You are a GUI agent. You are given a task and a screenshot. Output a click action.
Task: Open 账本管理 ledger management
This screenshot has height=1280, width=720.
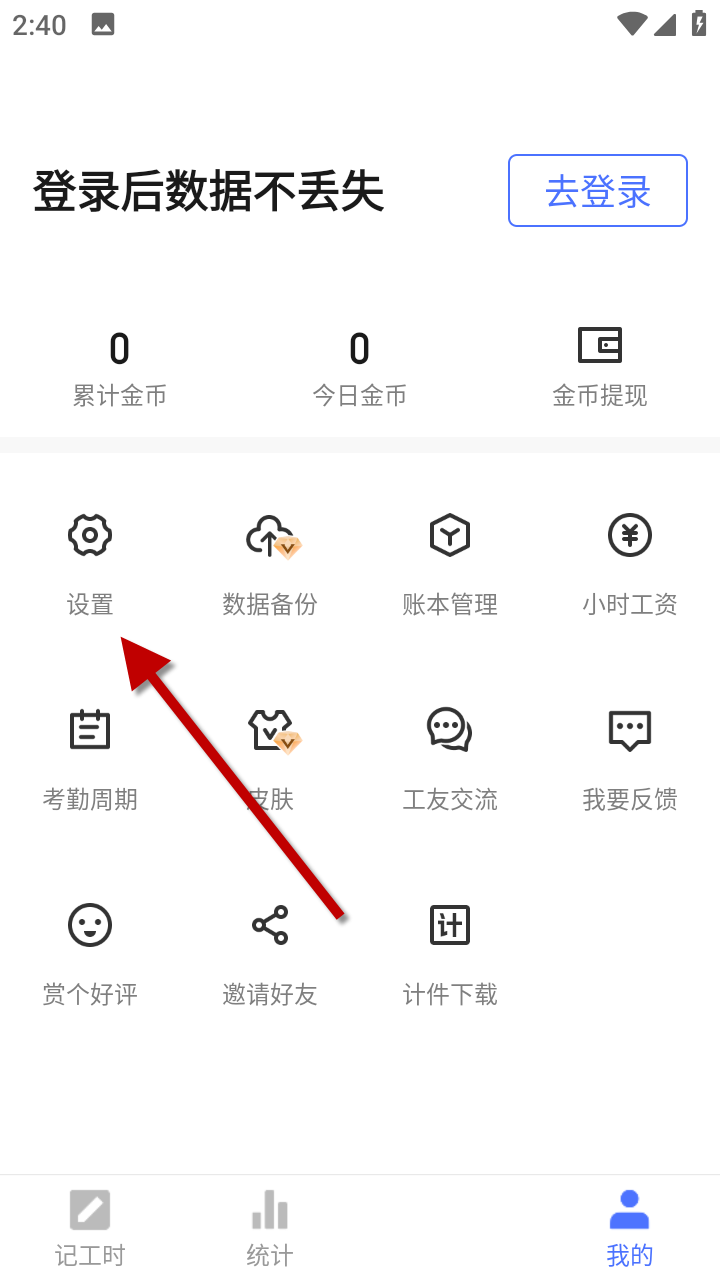pyautogui.click(x=450, y=562)
